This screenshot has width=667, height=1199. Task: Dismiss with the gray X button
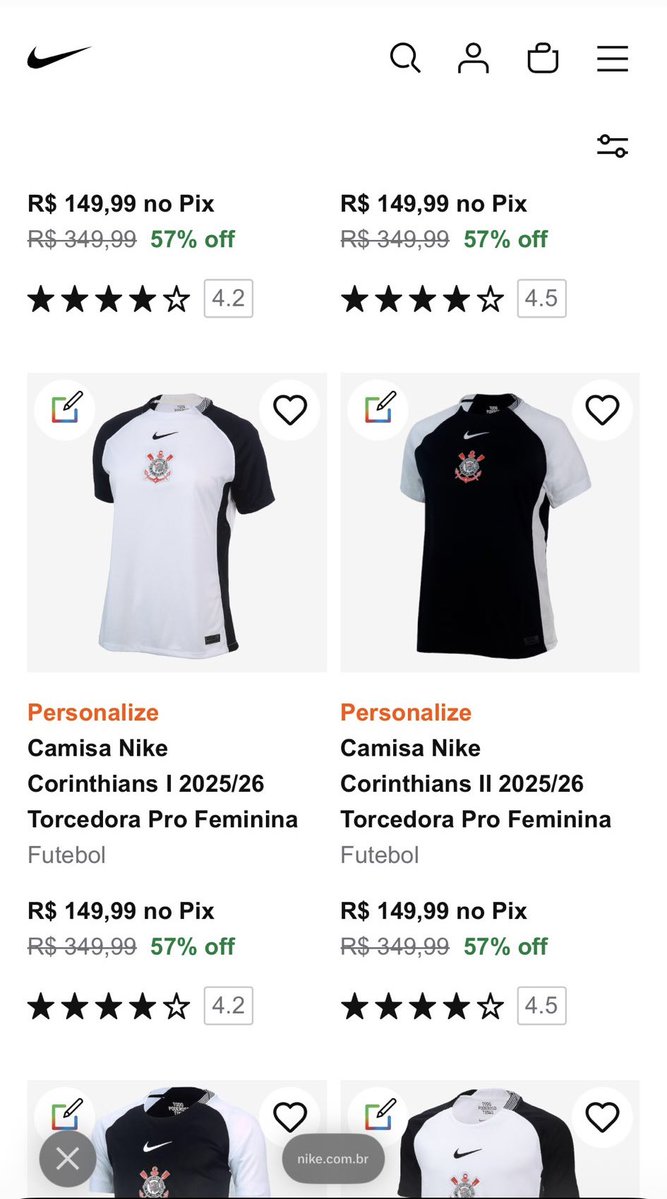click(x=68, y=1159)
